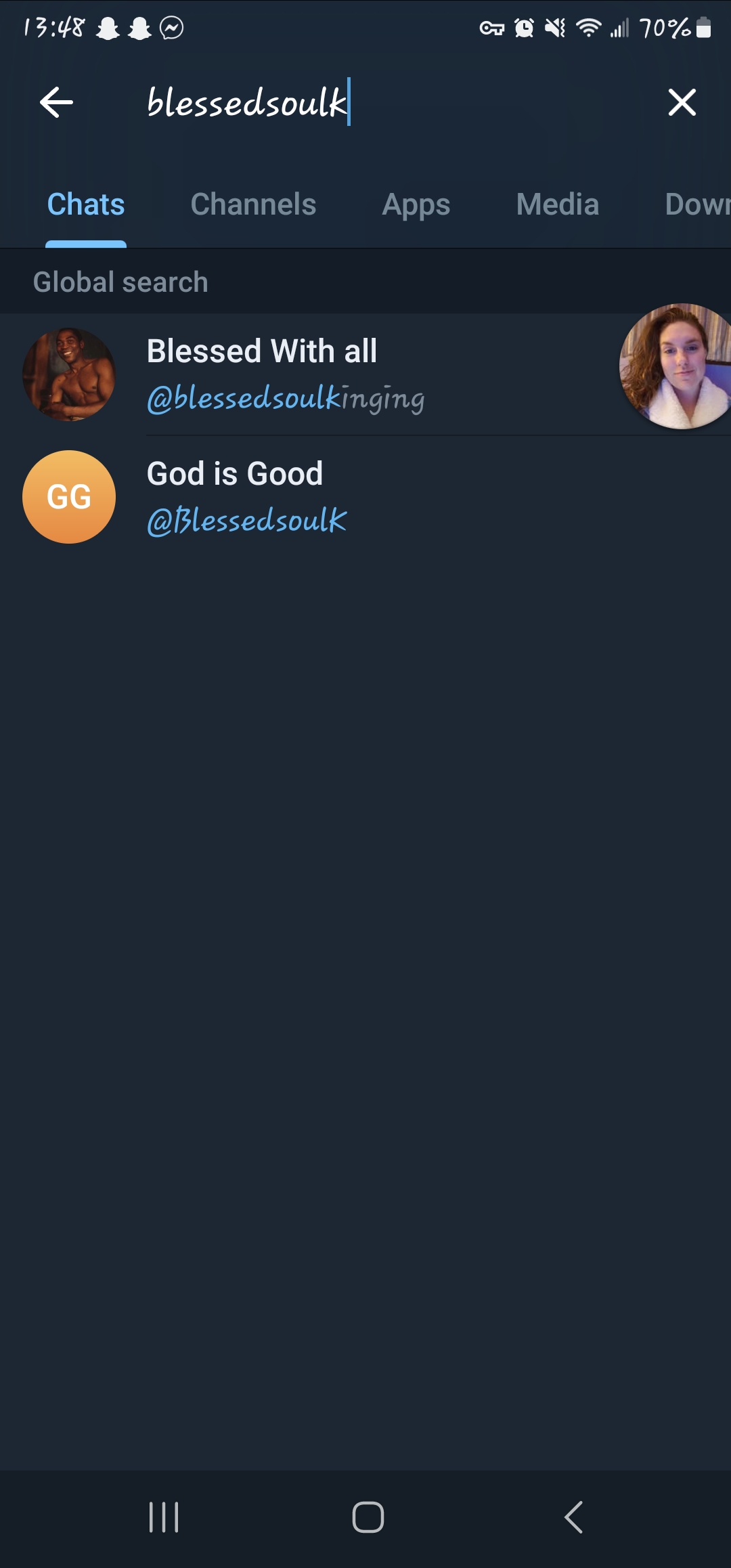Open the Downloads tab
Image resolution: width=731 pixels, height=1568 pixels.
click(x=697, y=204)
